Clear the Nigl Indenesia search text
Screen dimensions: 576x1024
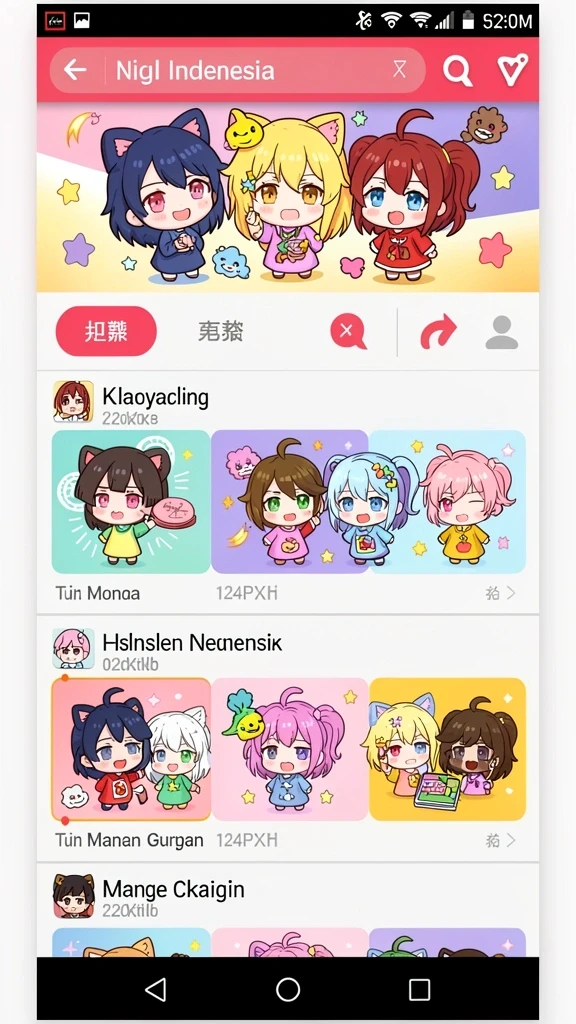[399, 69]
